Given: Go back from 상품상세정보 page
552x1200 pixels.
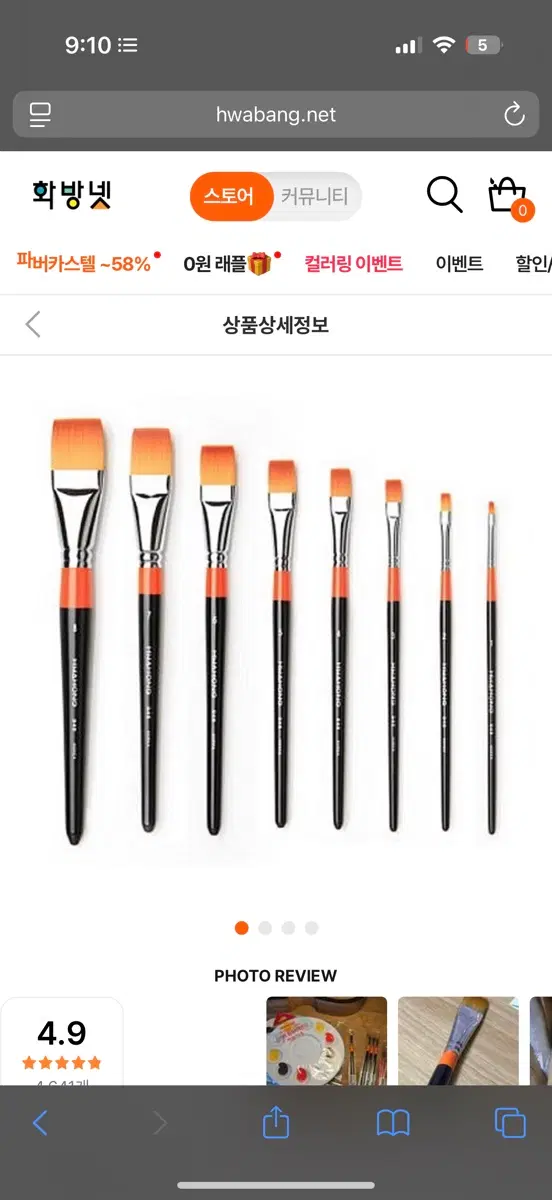Looking at the screenshot, I should pos(33,324).
